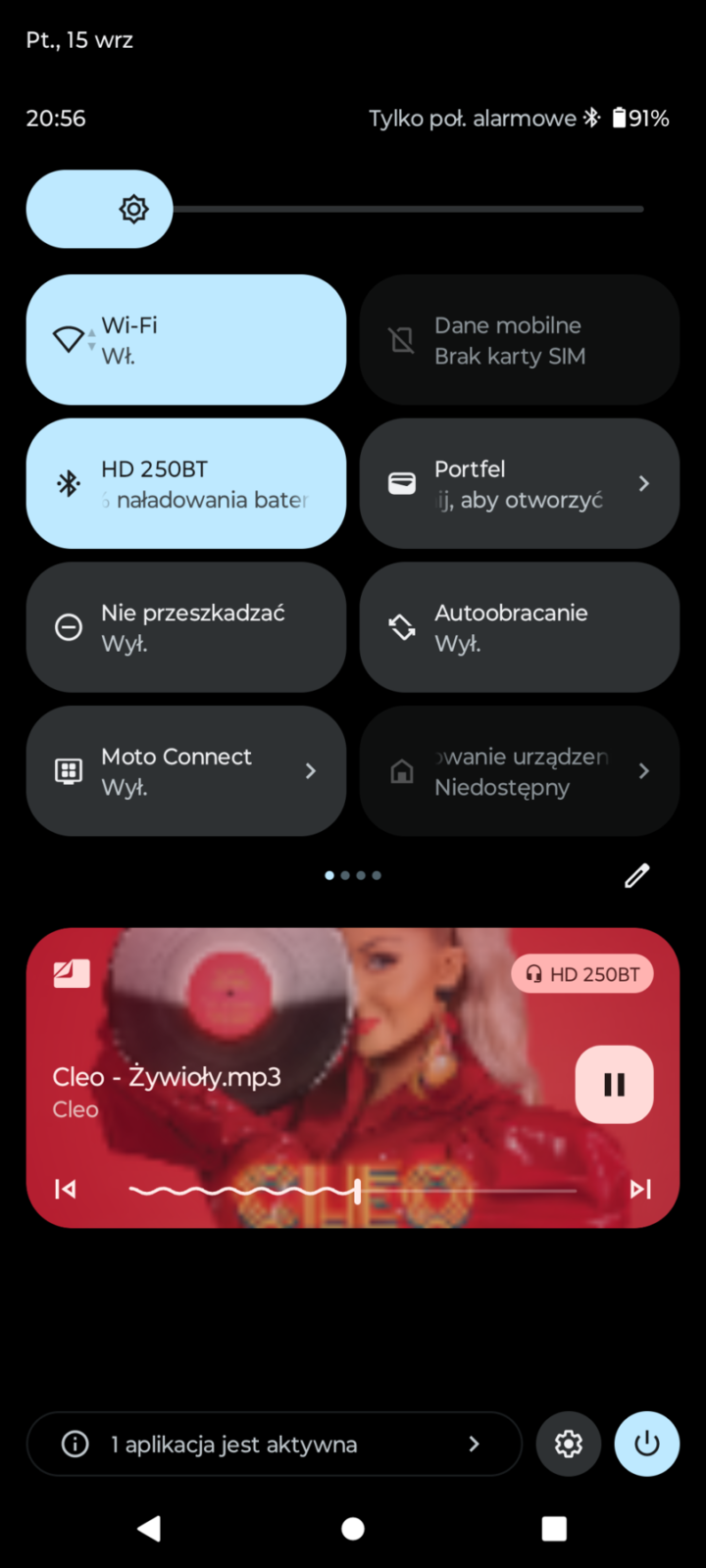706x1568 pixels.
Task: Tap the Dane mobilne tile
Action: 519,340
